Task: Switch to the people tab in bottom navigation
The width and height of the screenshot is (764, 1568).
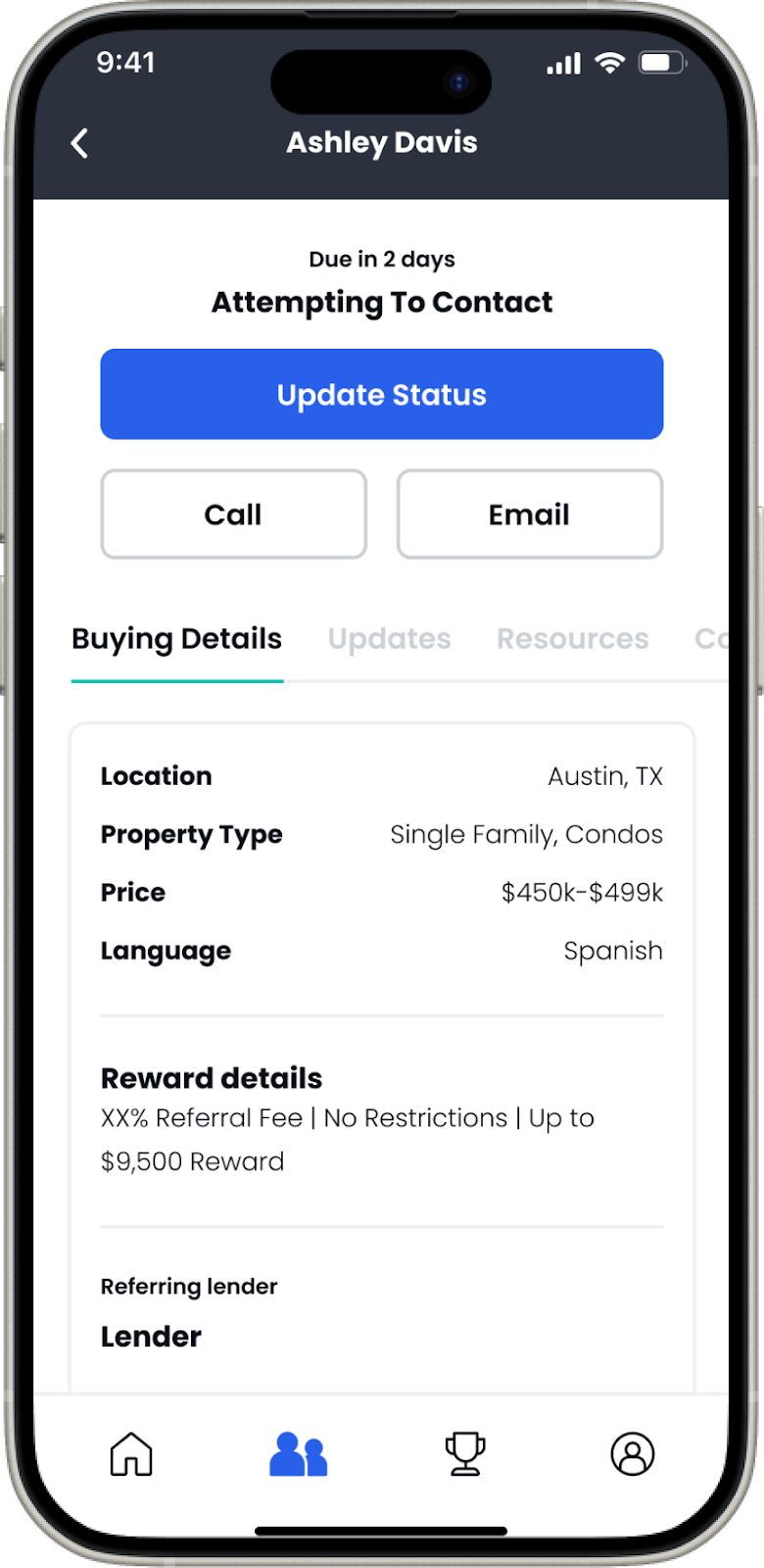Action: 298,1453
